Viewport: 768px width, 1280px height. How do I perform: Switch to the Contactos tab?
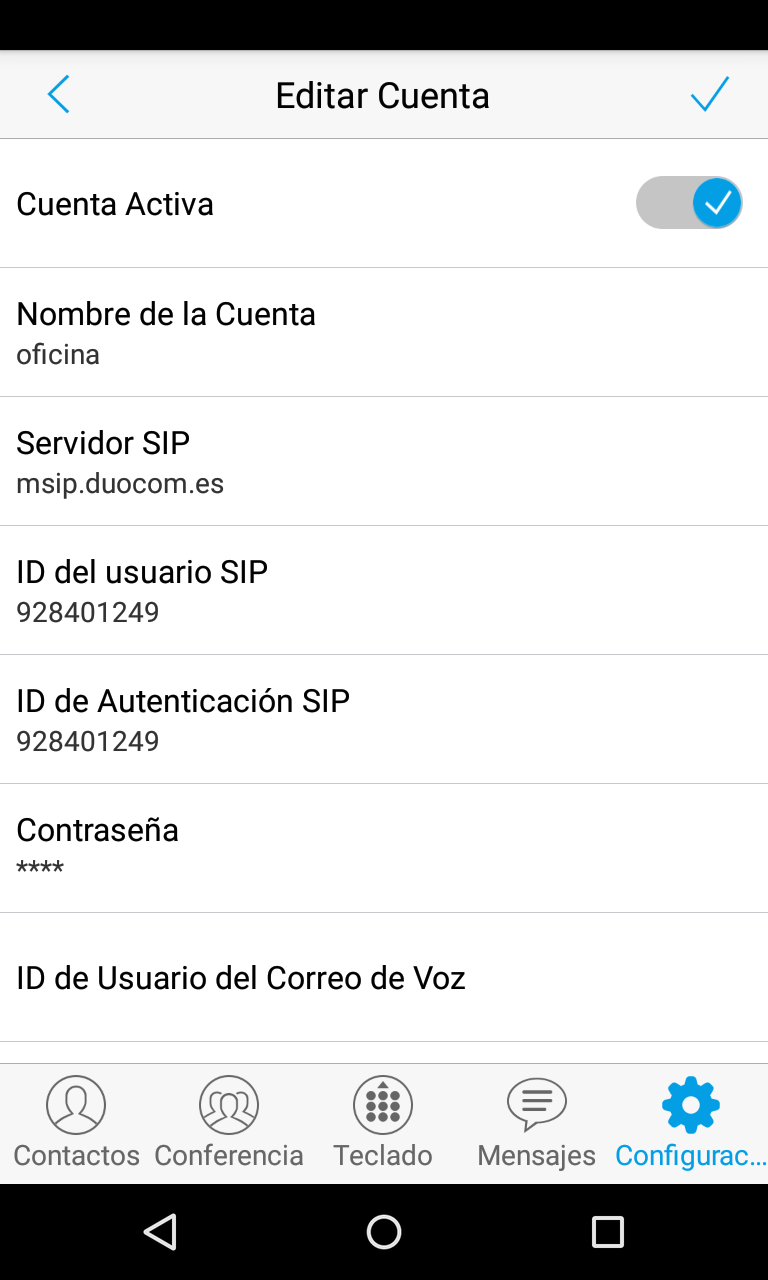(76, 1124)
